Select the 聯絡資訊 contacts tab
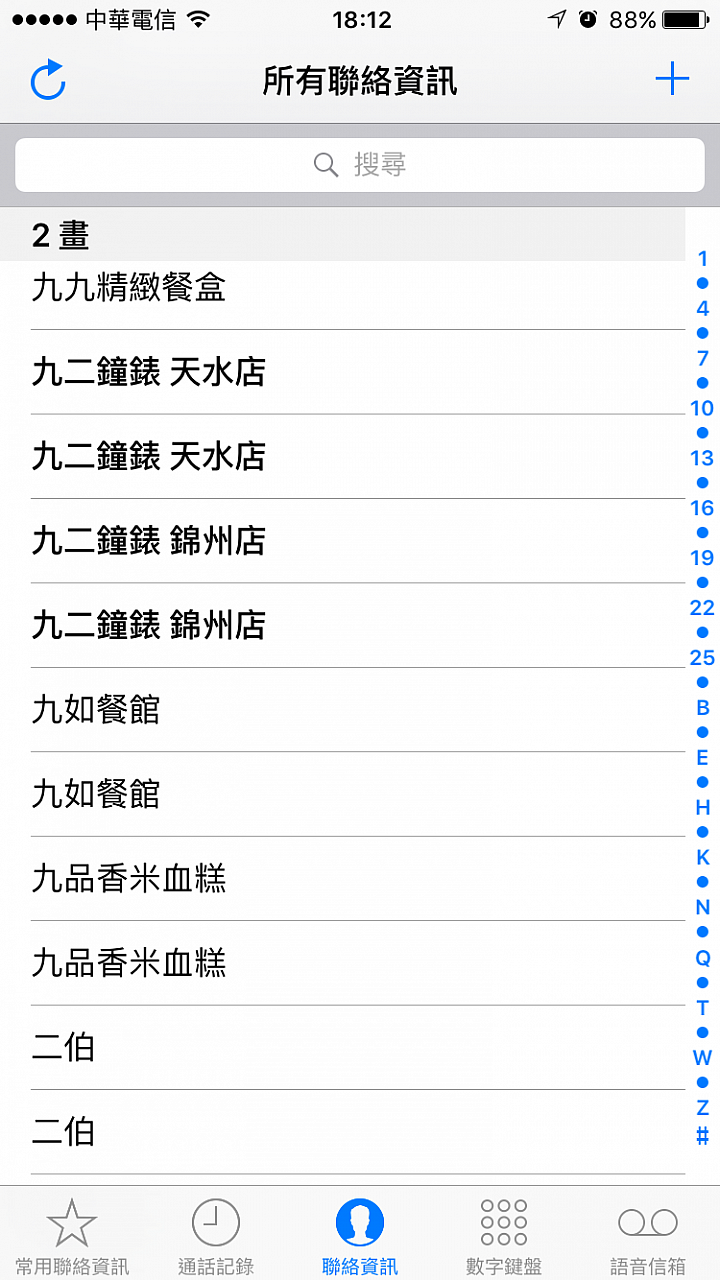This screenshot has height=1280, width=720. [360, 1236]
